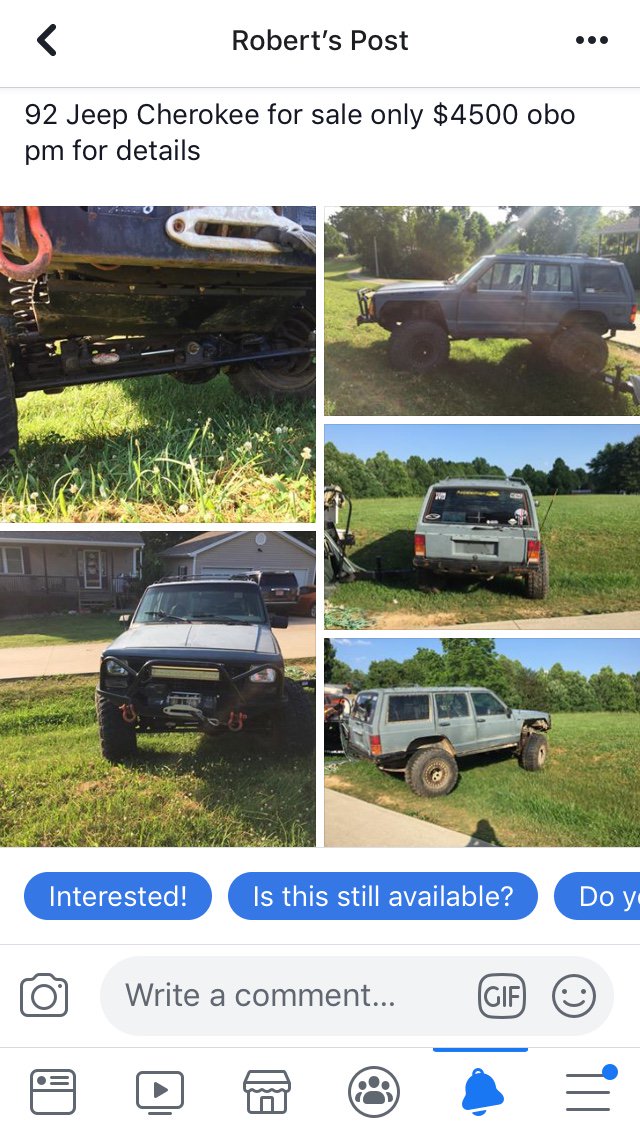Open the Notifications bell tab
640x1136 pixels.
point(481,1092)
